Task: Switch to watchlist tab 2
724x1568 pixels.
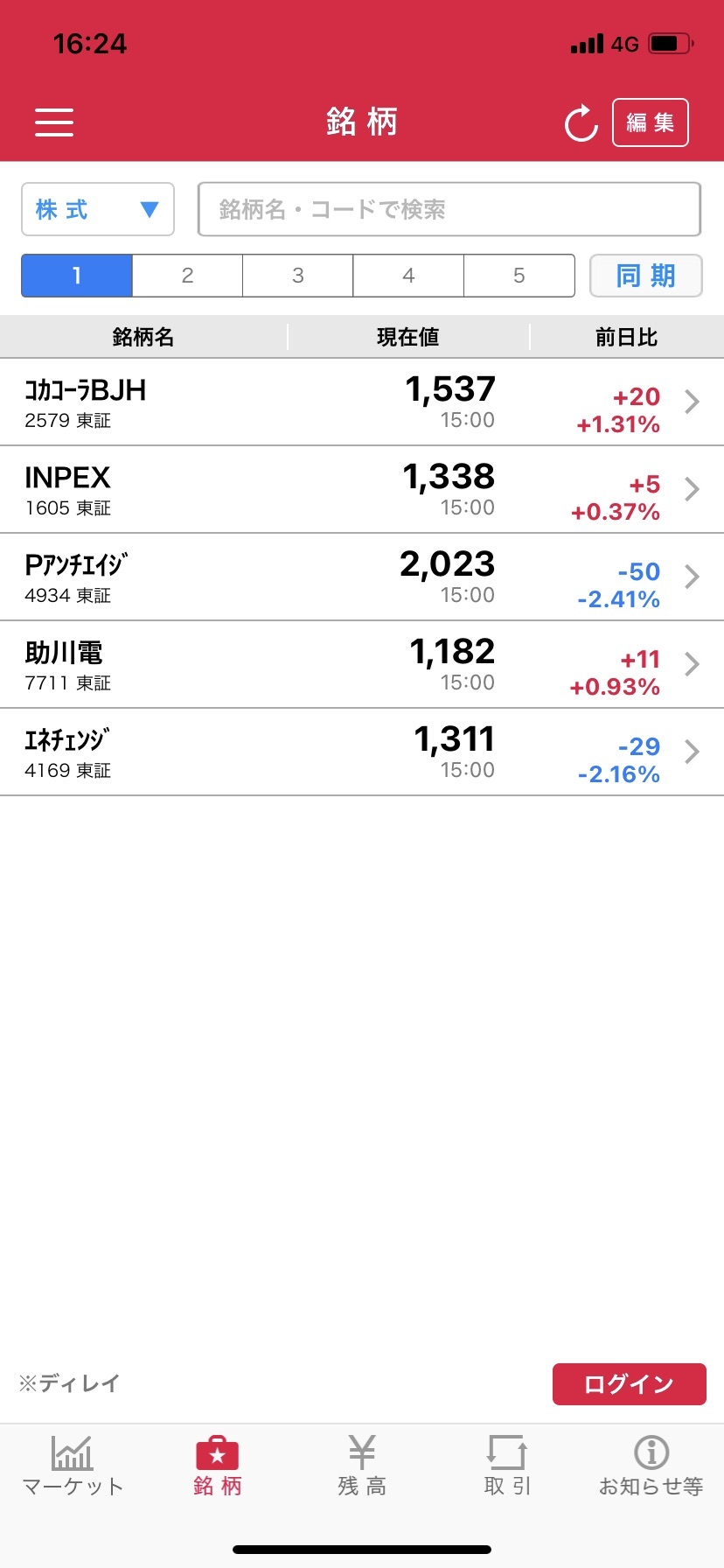Action: click(x=187, y=276)
